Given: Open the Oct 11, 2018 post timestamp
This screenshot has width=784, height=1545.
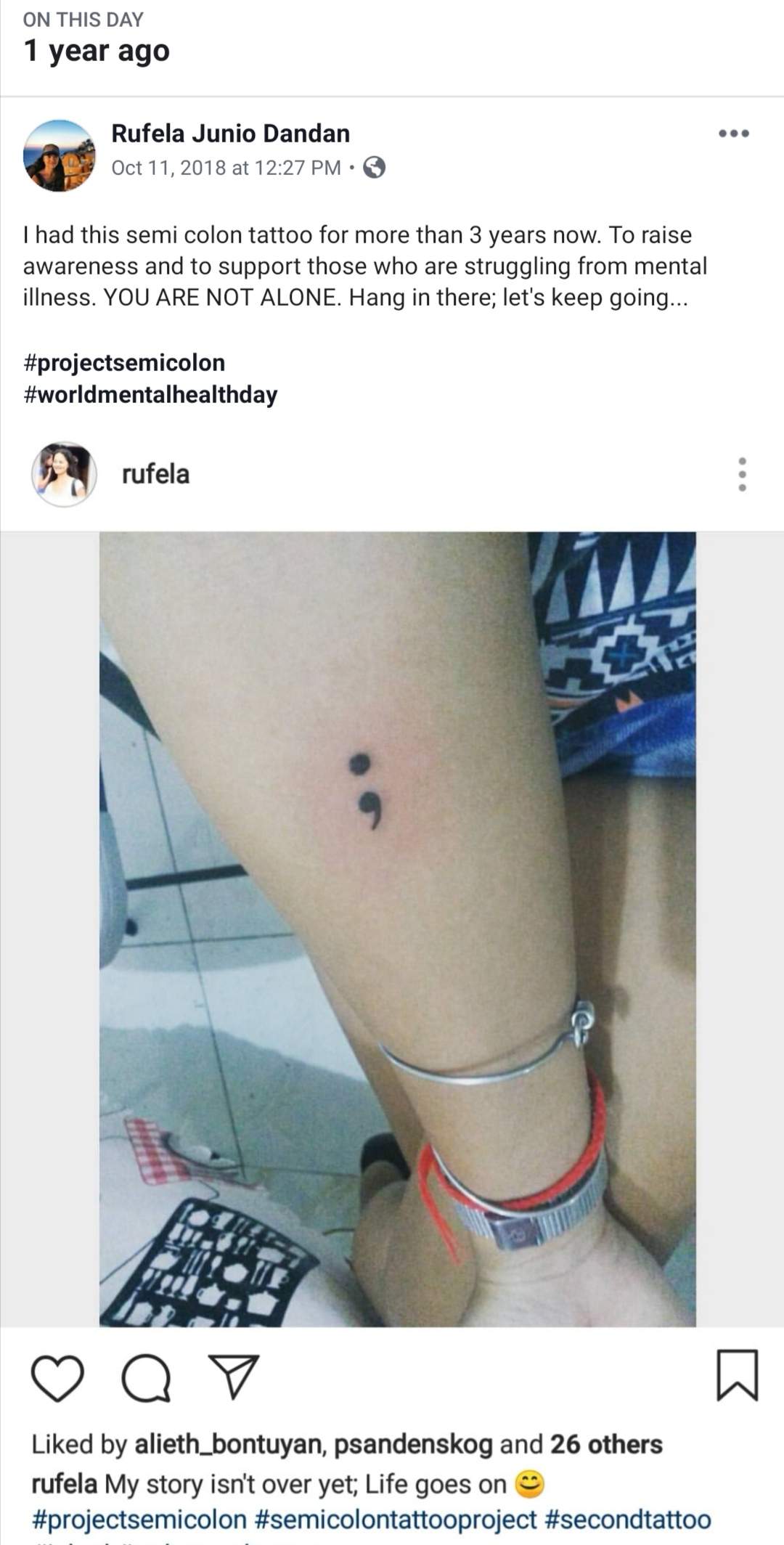Looking at the screenshot, I should point(225,168).
